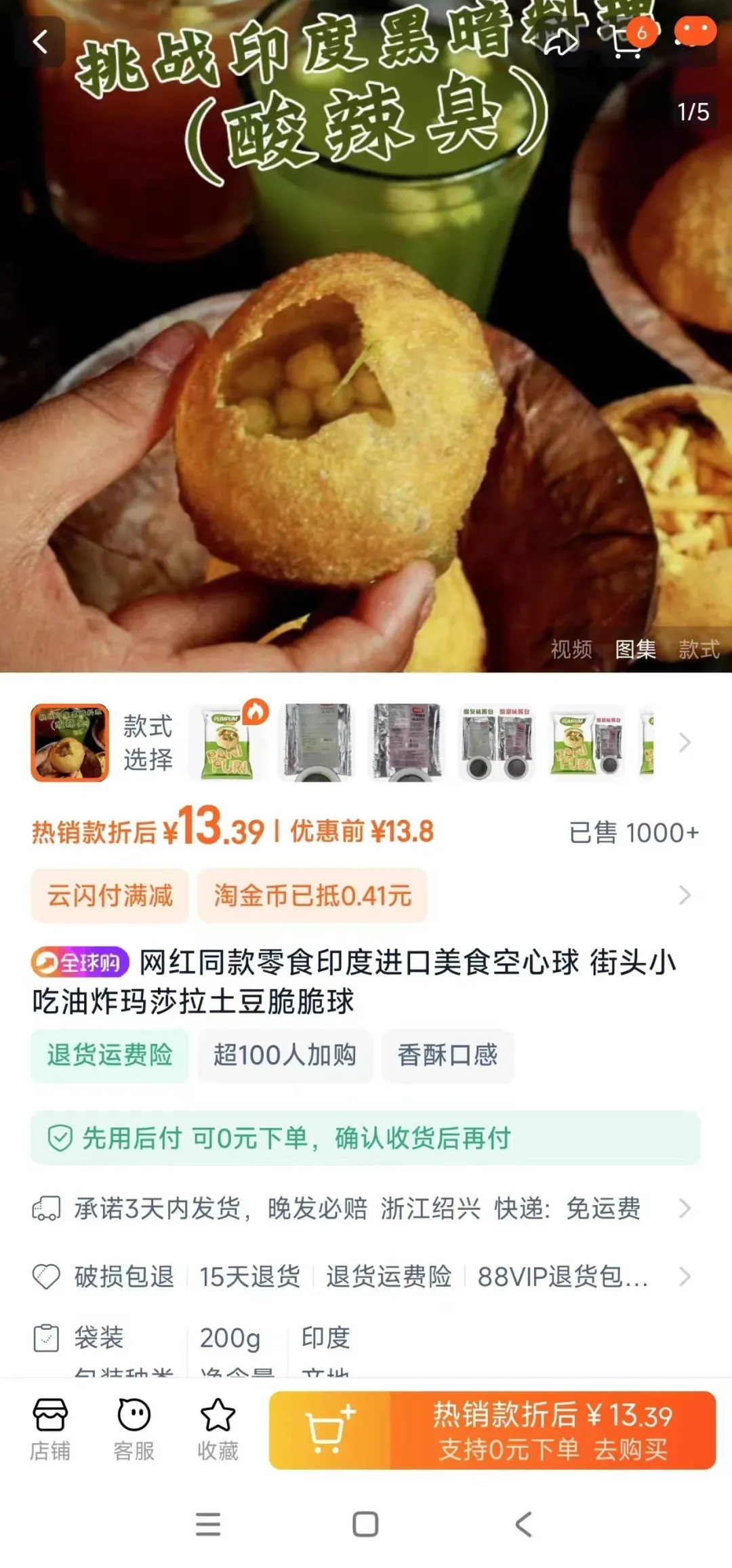Open the orange more-options menu
This screenshot has width=732, height=1568.
pos(695,33)
